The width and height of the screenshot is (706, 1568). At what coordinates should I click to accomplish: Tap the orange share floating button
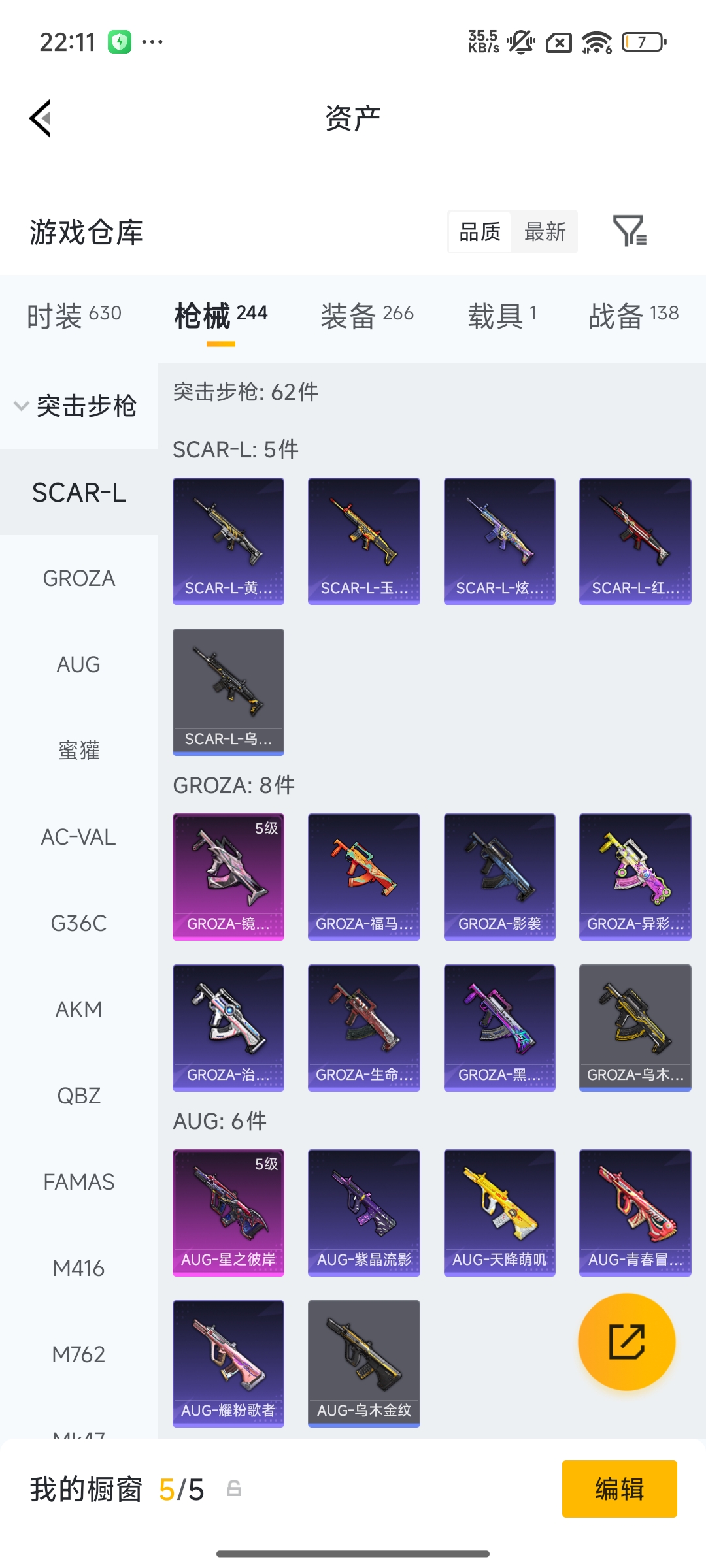tap(626, 1342)
